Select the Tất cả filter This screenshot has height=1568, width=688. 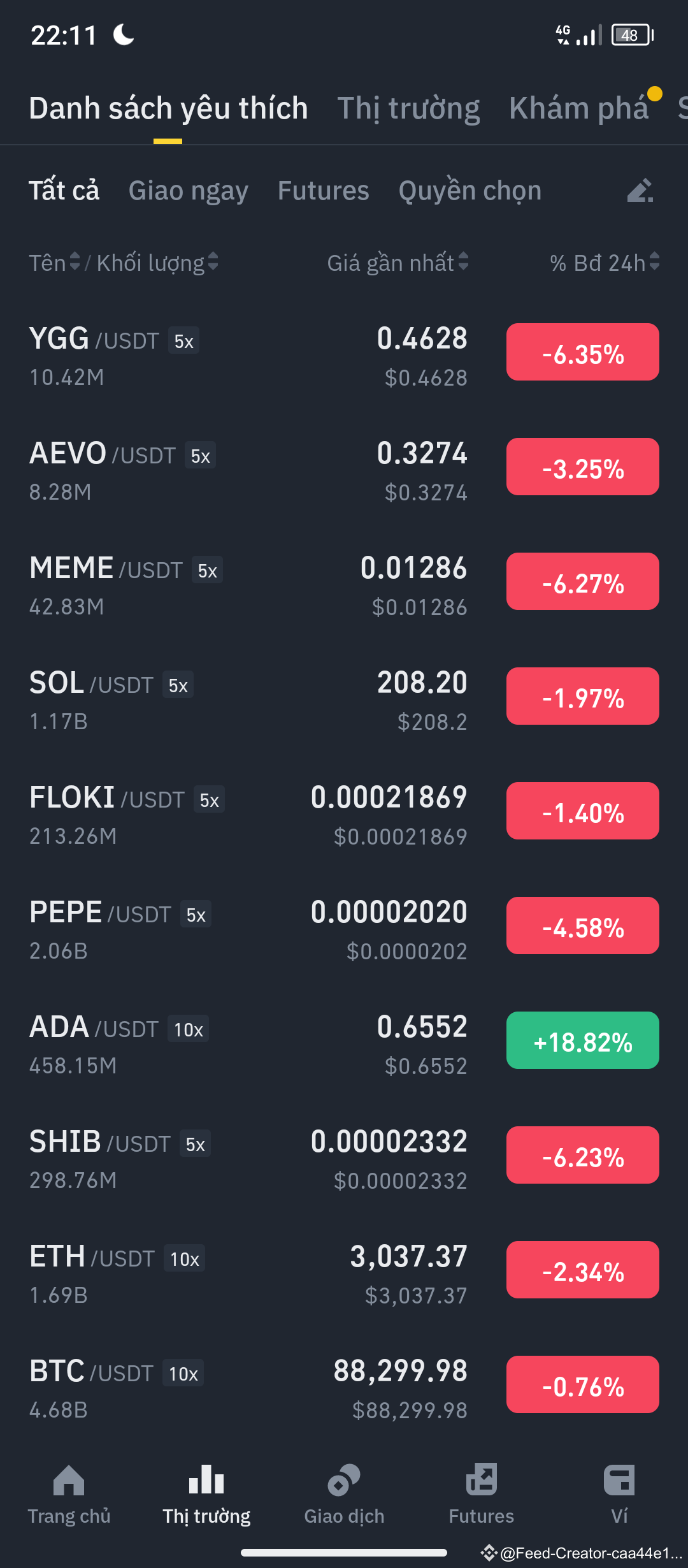64,190
